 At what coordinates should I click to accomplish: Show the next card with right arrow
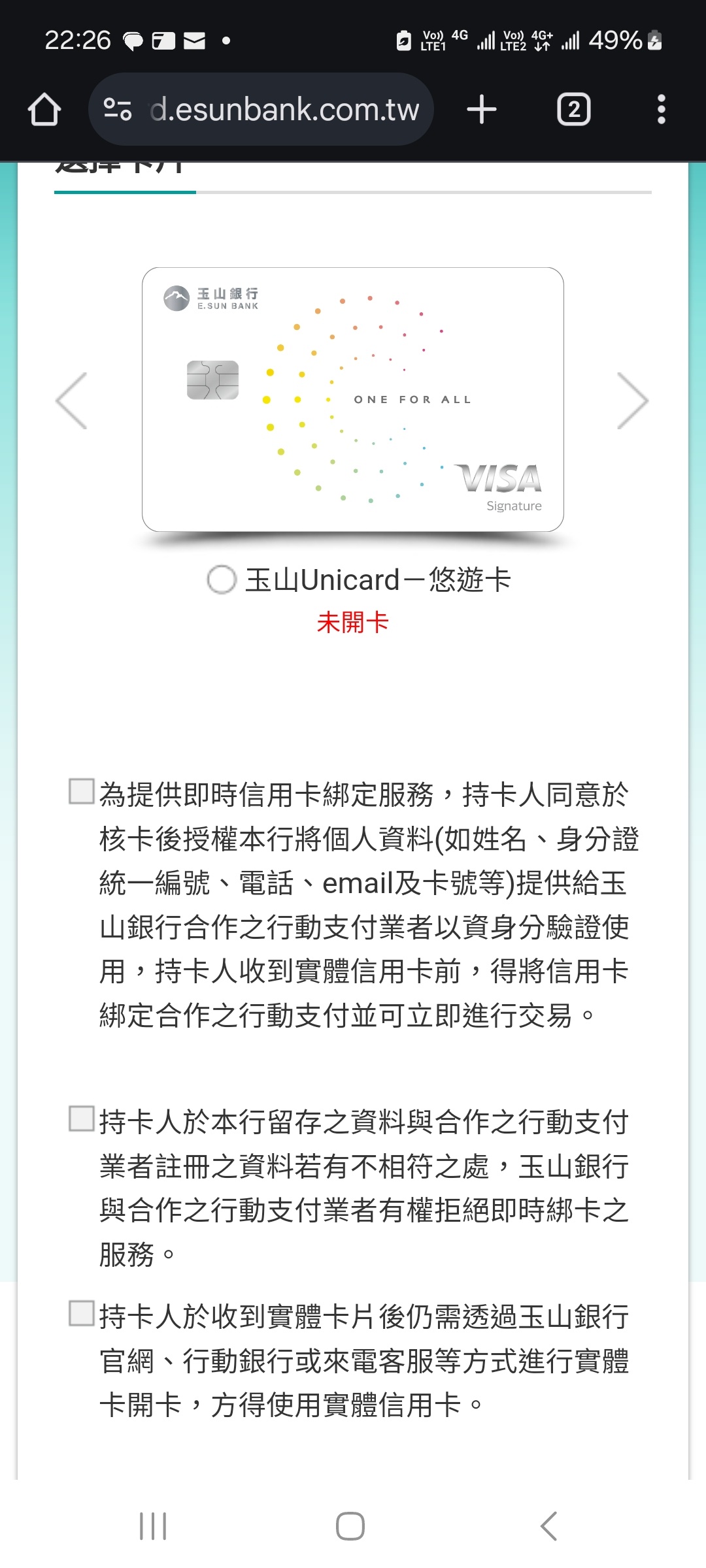632,400
